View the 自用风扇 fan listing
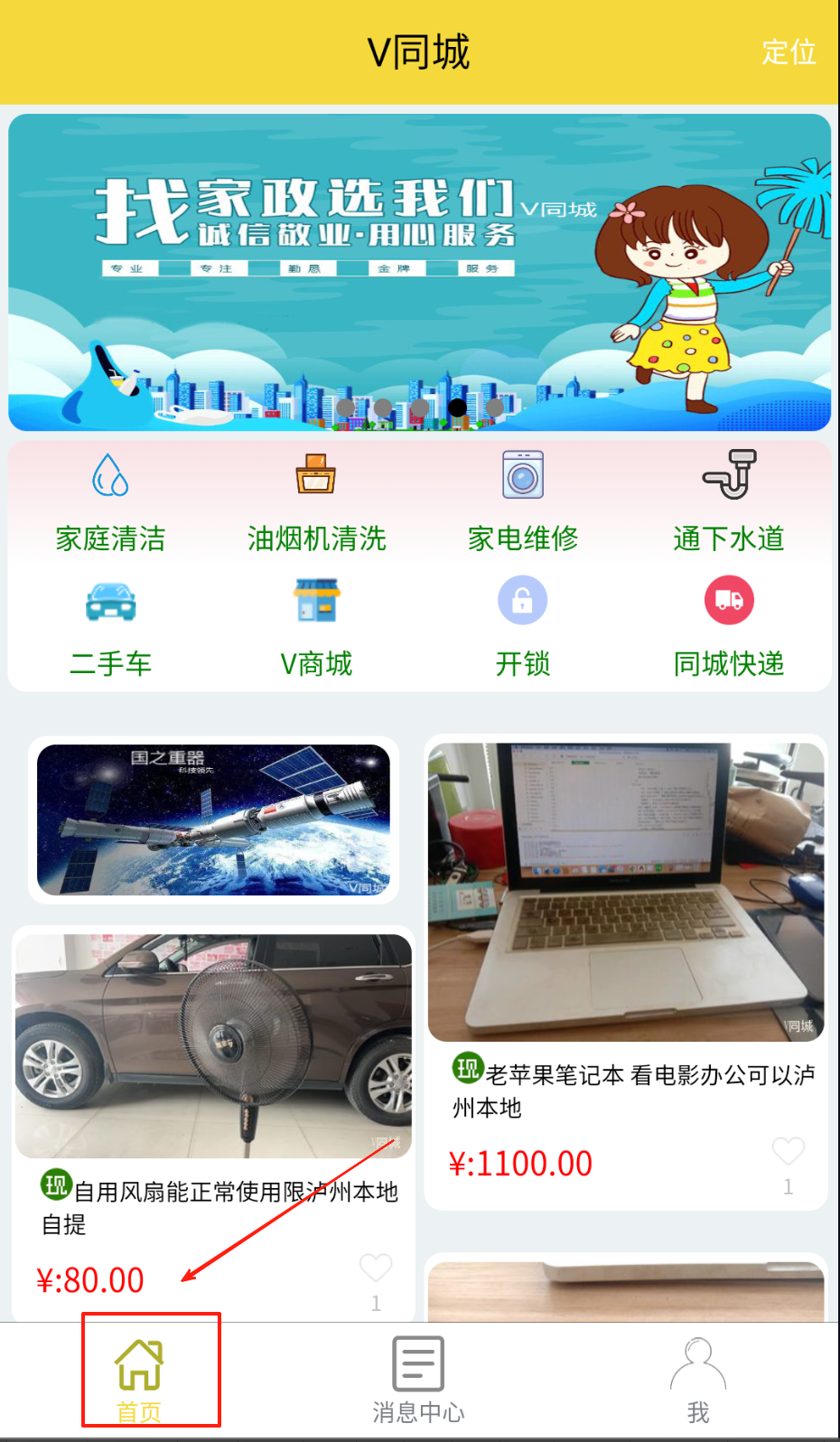This screenshot has width=840, height=1442. point(213,1084)
